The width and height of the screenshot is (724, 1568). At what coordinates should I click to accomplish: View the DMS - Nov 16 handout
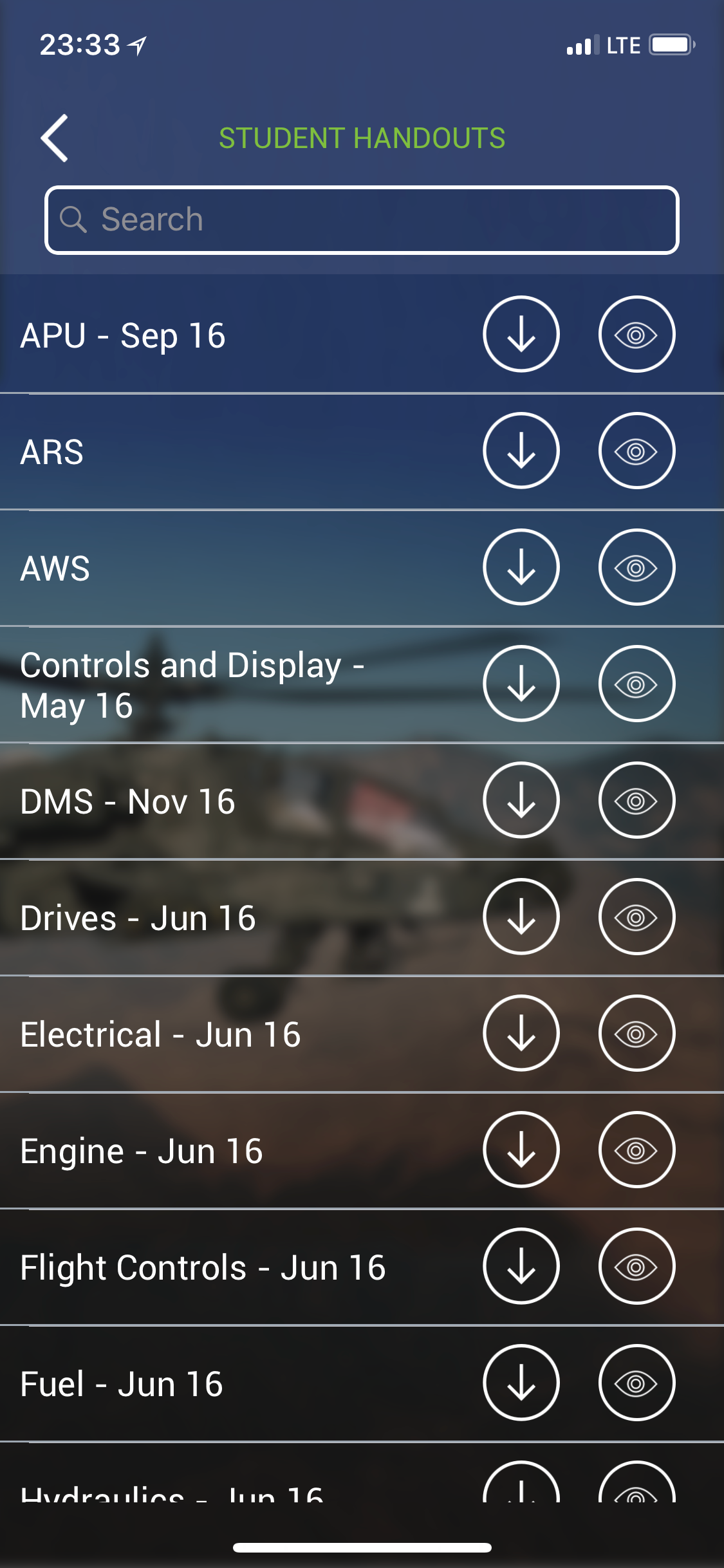coord(637,800)
